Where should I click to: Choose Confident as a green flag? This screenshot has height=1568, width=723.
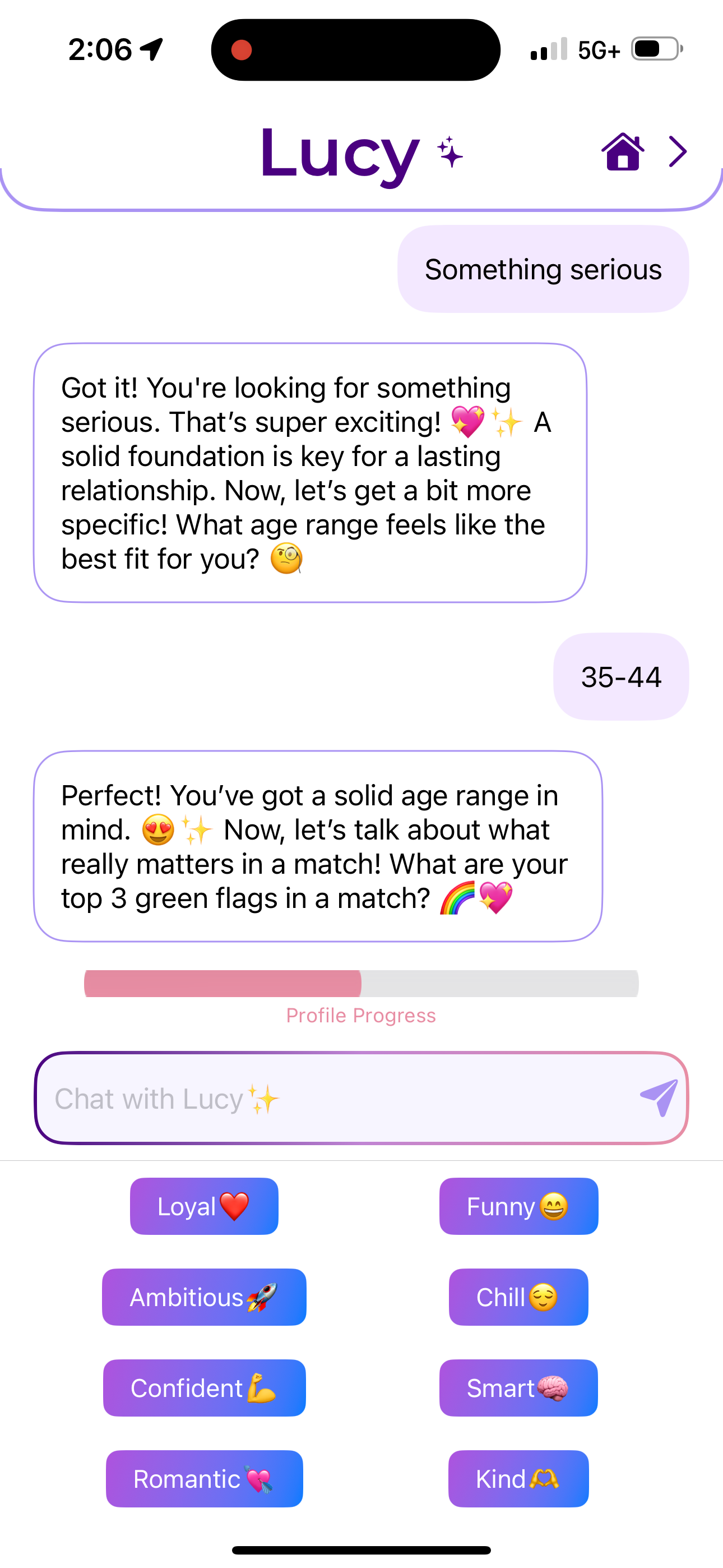pyautogui.click(x=204, y=1388)
